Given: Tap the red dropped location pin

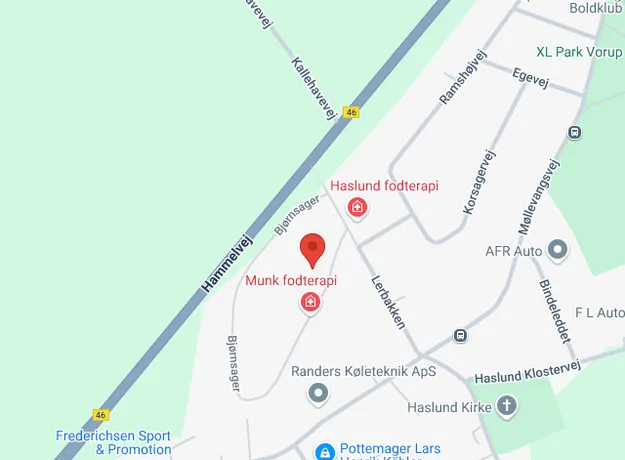Looking at the screenshot, I should [313, 250].
